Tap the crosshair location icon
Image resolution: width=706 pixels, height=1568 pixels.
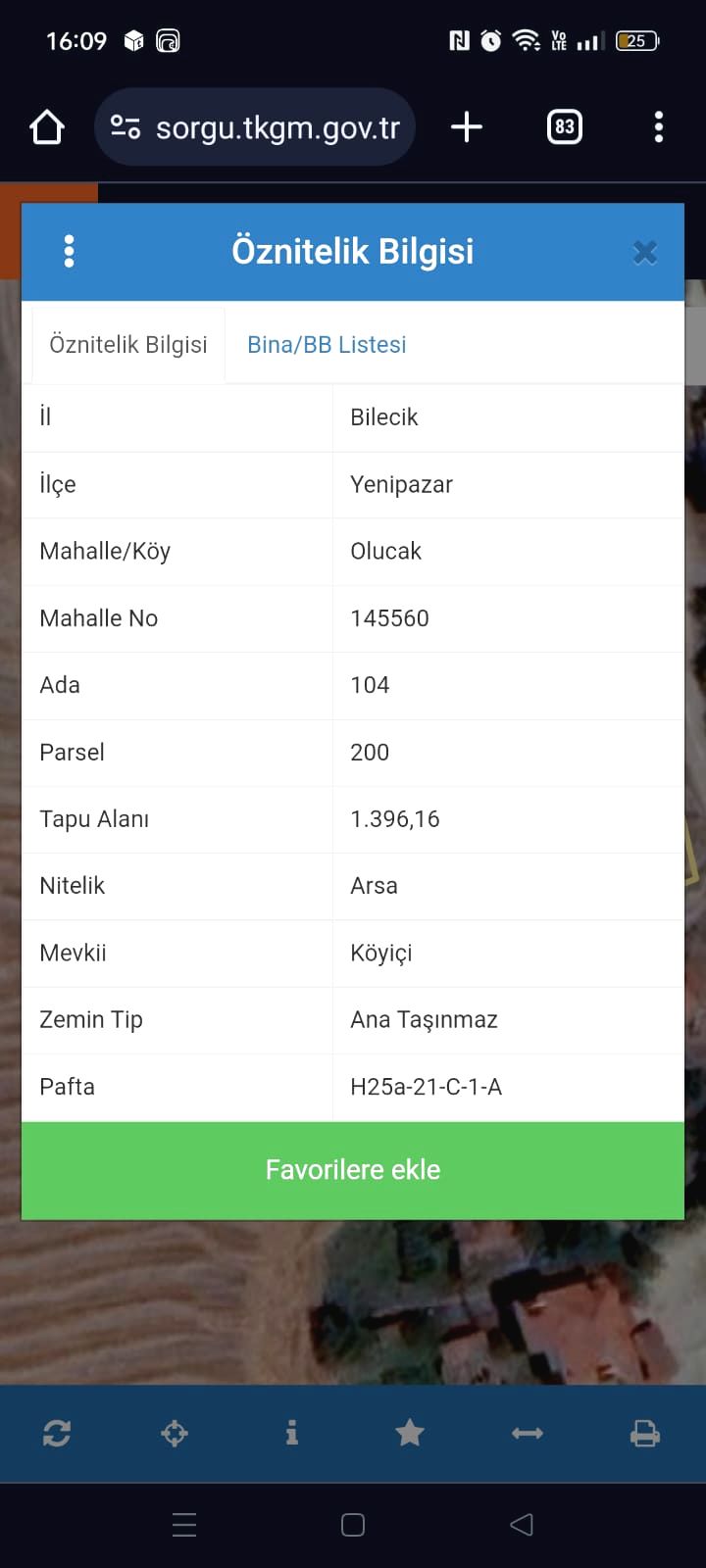[x=175, y=1434]
